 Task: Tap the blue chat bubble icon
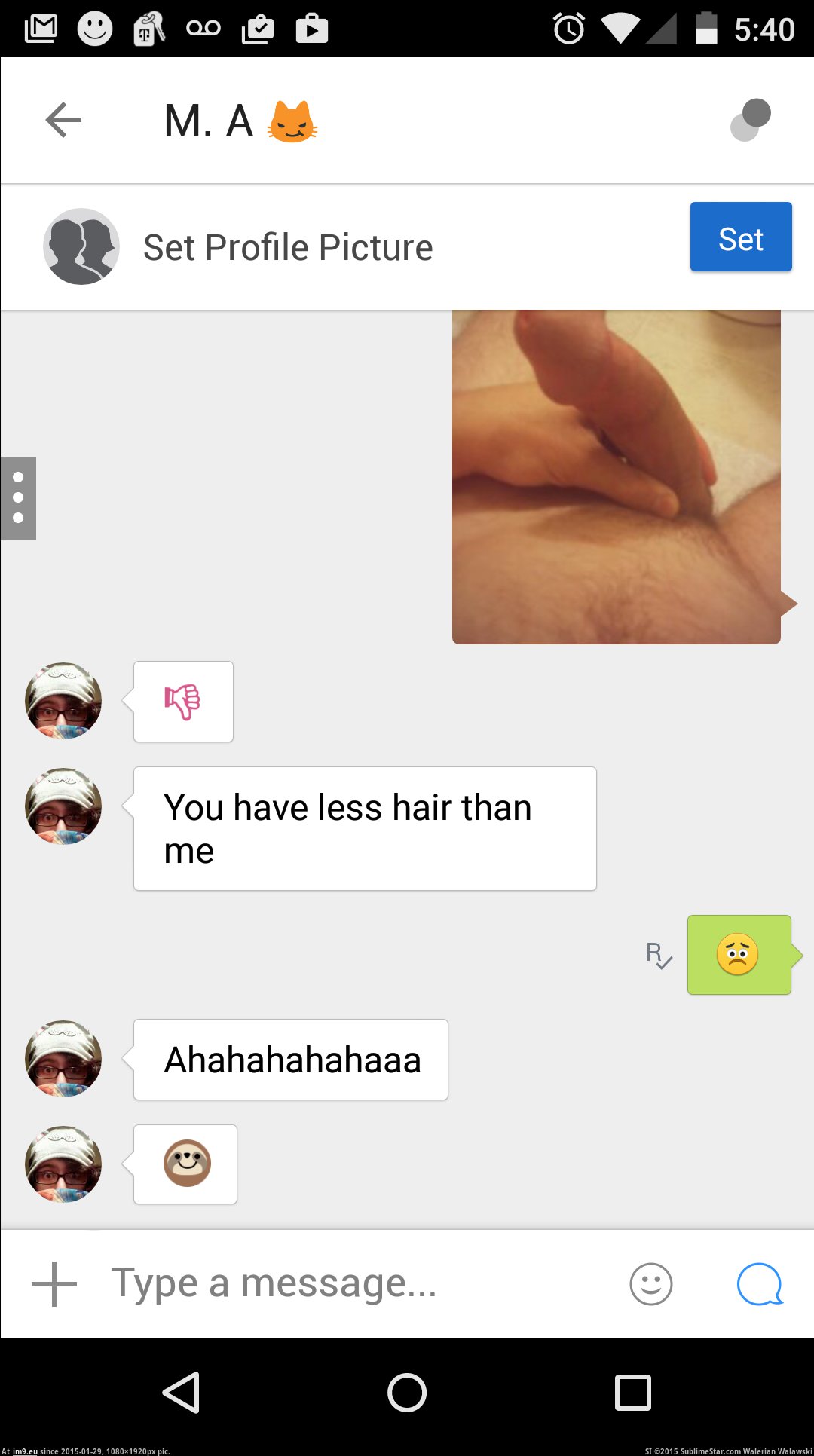coord(760,1283)
